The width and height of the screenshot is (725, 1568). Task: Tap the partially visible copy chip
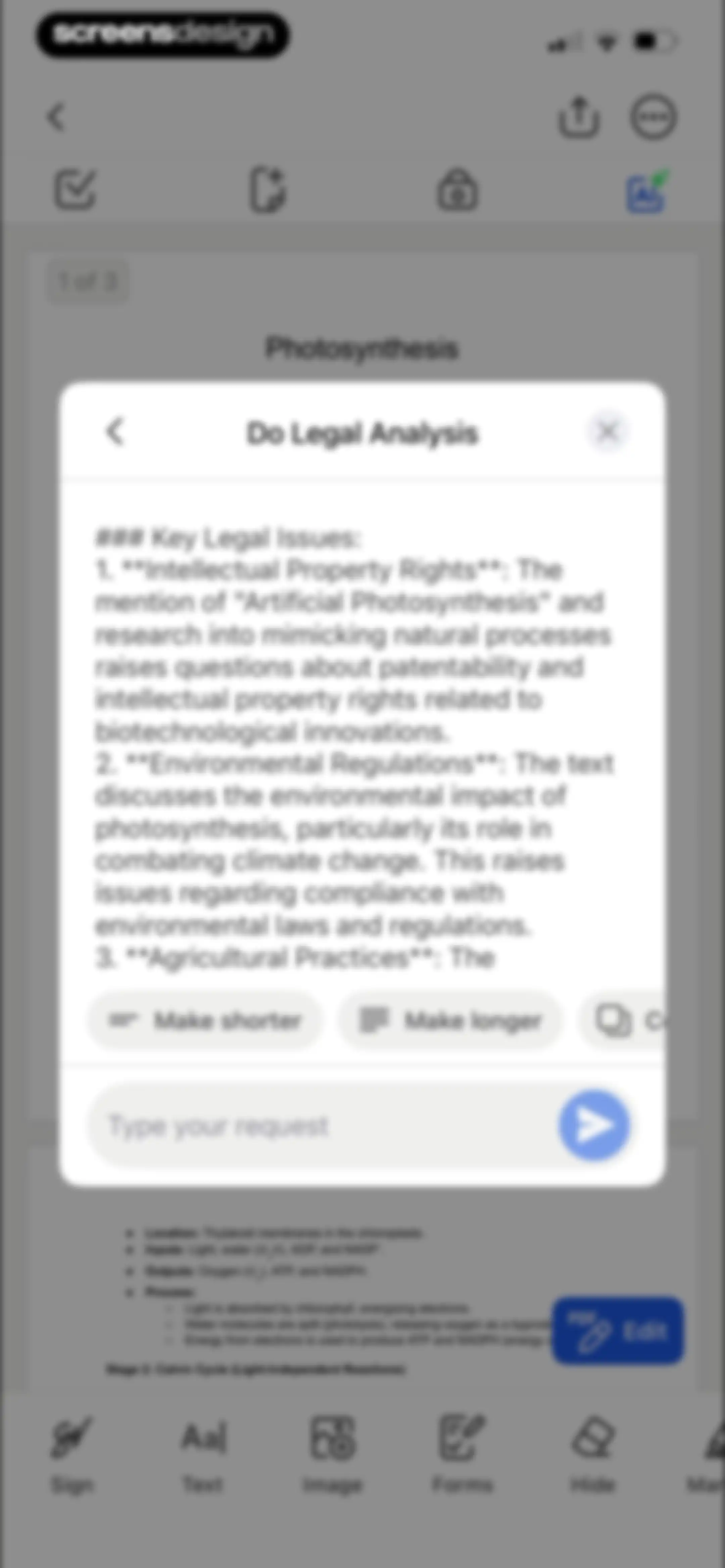(x=622, y=1021)
